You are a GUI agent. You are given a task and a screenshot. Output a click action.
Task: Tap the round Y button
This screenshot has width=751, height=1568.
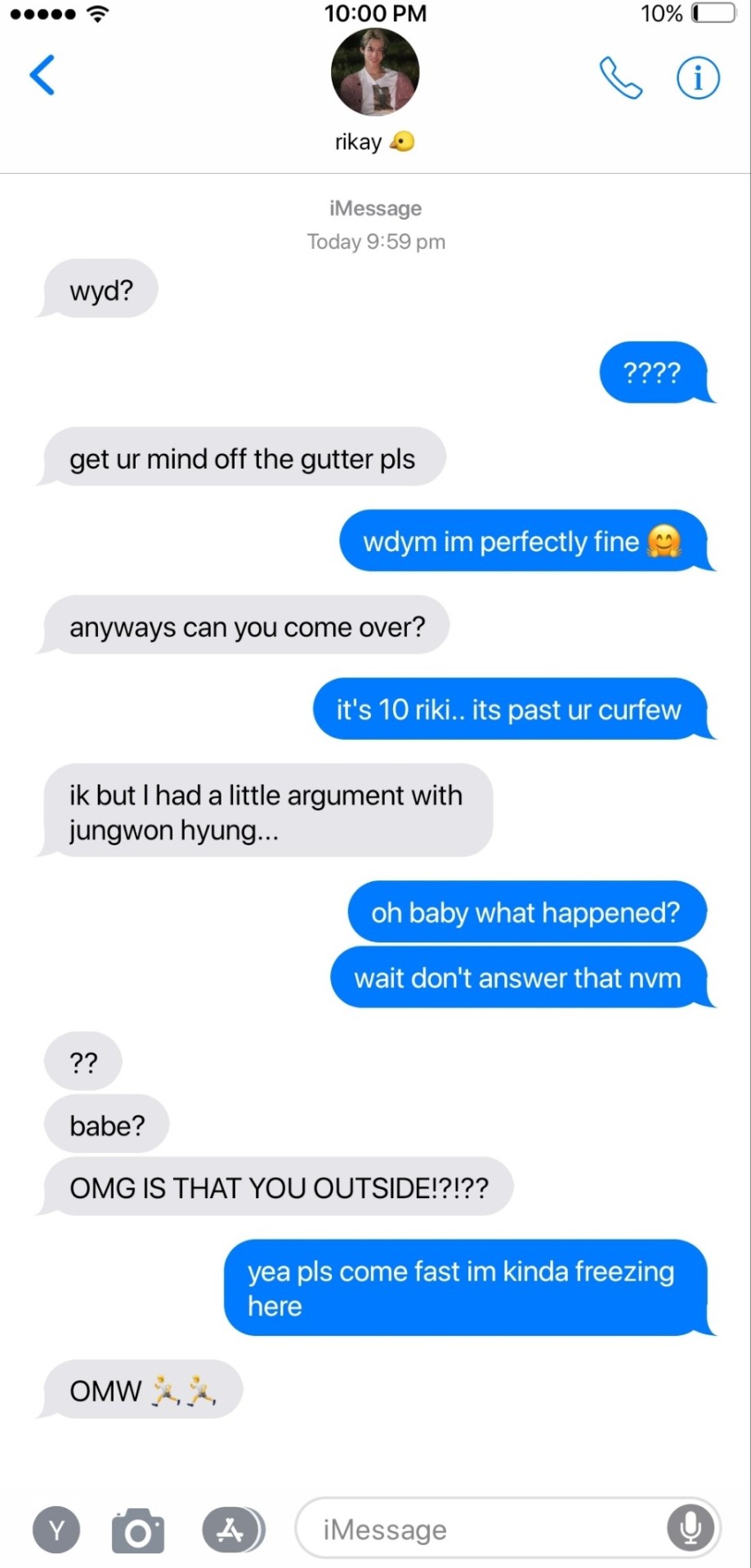[x=56, y=1530]
